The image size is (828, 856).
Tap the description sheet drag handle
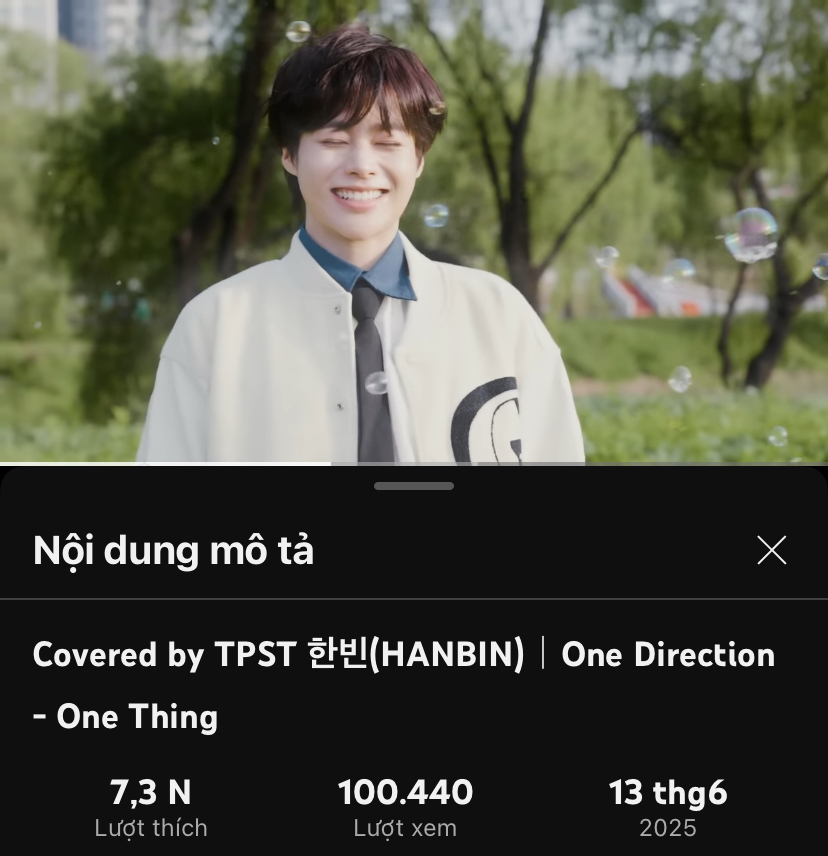[414, 486]
